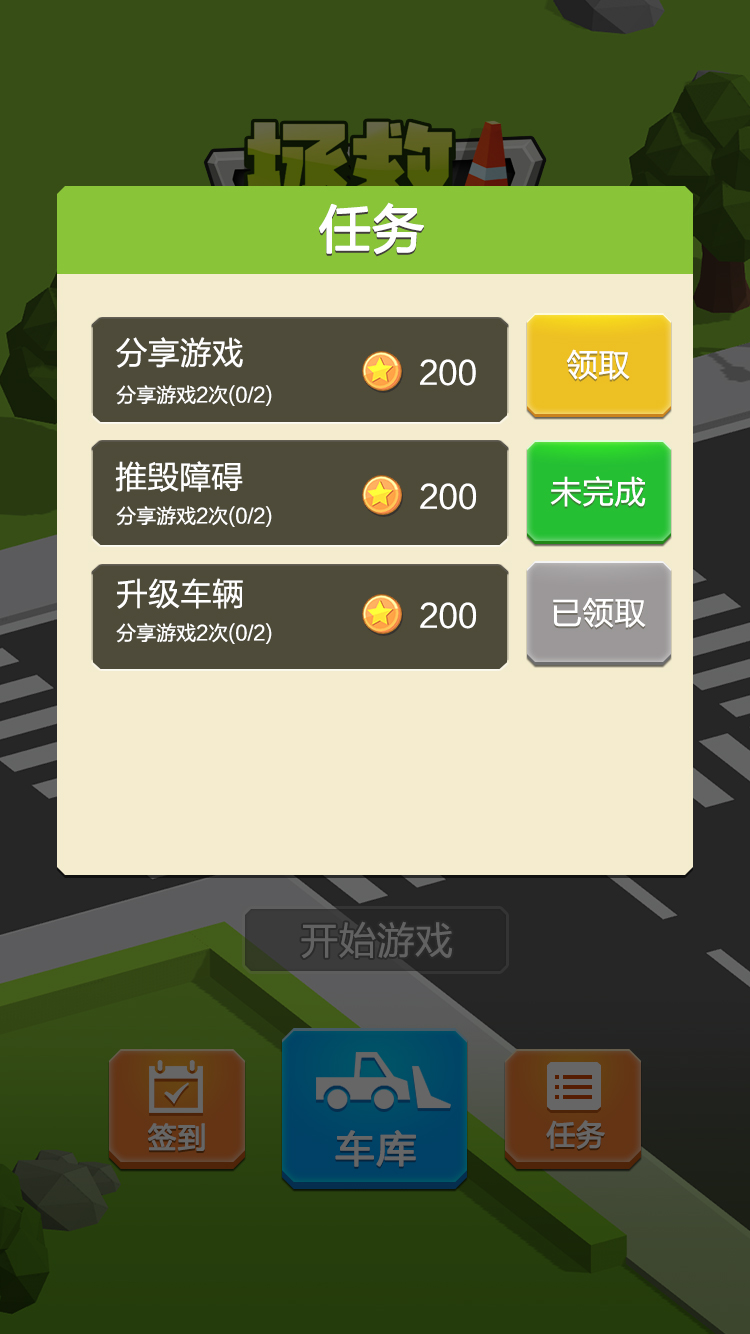Click the 未完成 button for 推毁障碍
The image size is (750, 1334).
coord(598,493)
